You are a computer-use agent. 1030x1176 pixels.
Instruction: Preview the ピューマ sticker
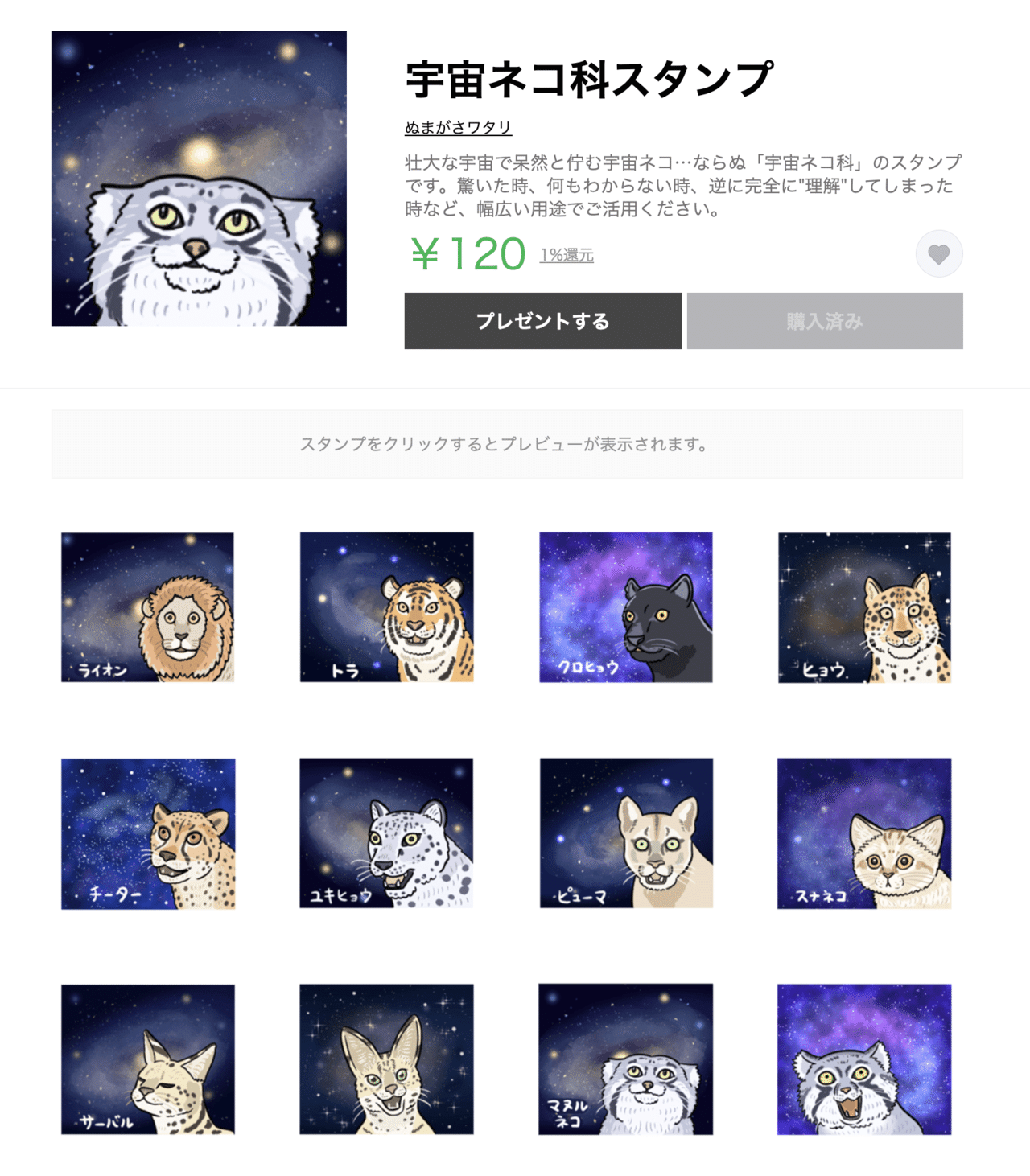pyautogui.click(x=625, y=833)
